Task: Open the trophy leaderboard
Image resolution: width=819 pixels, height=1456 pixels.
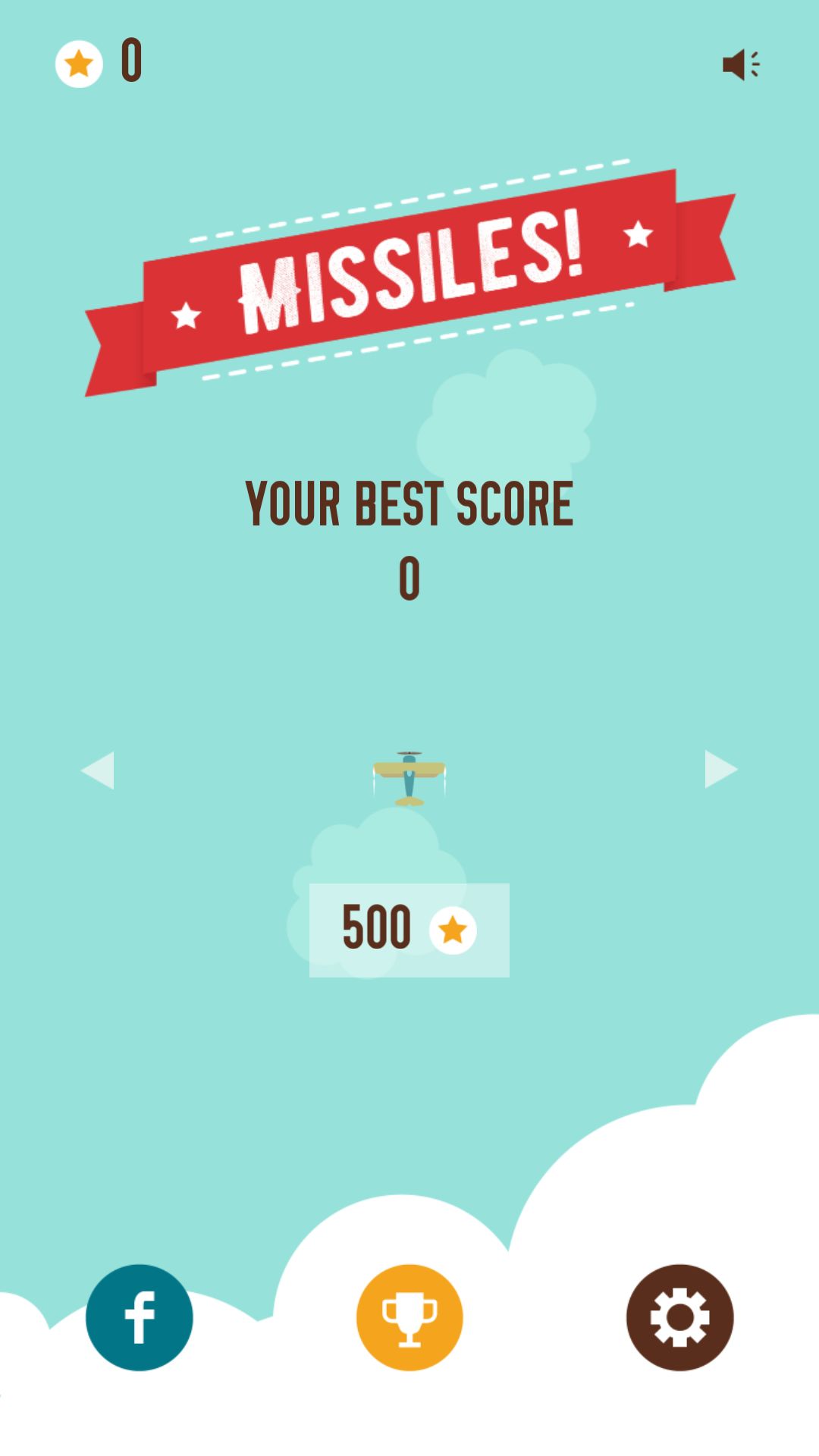Action: 409,1317
